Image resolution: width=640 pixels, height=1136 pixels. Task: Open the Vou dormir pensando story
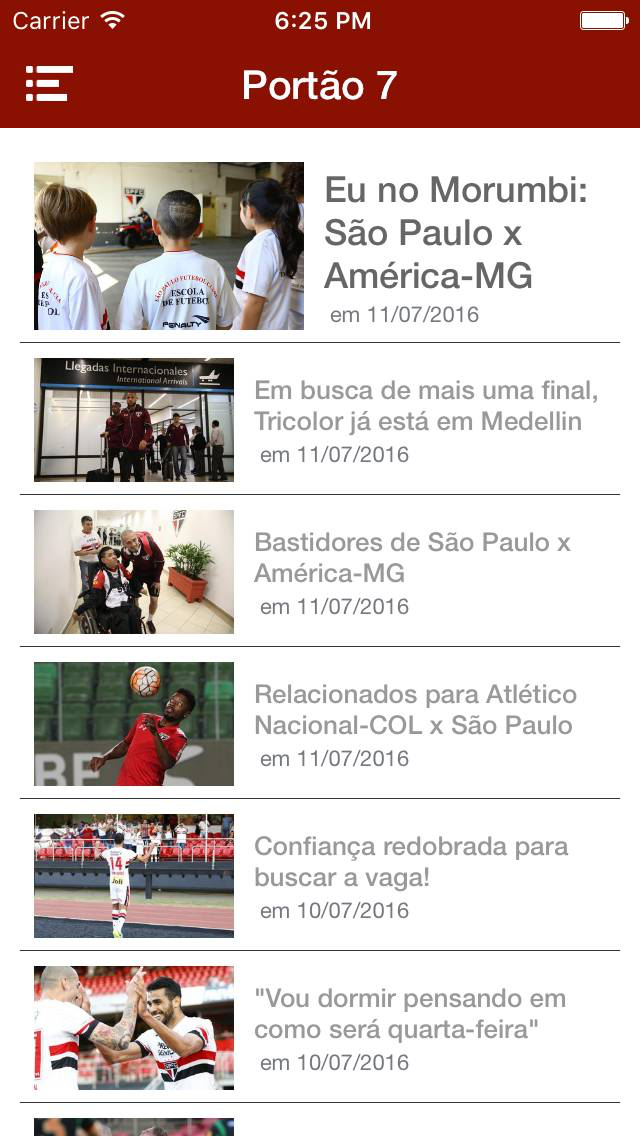click(x=410, y=1014)
